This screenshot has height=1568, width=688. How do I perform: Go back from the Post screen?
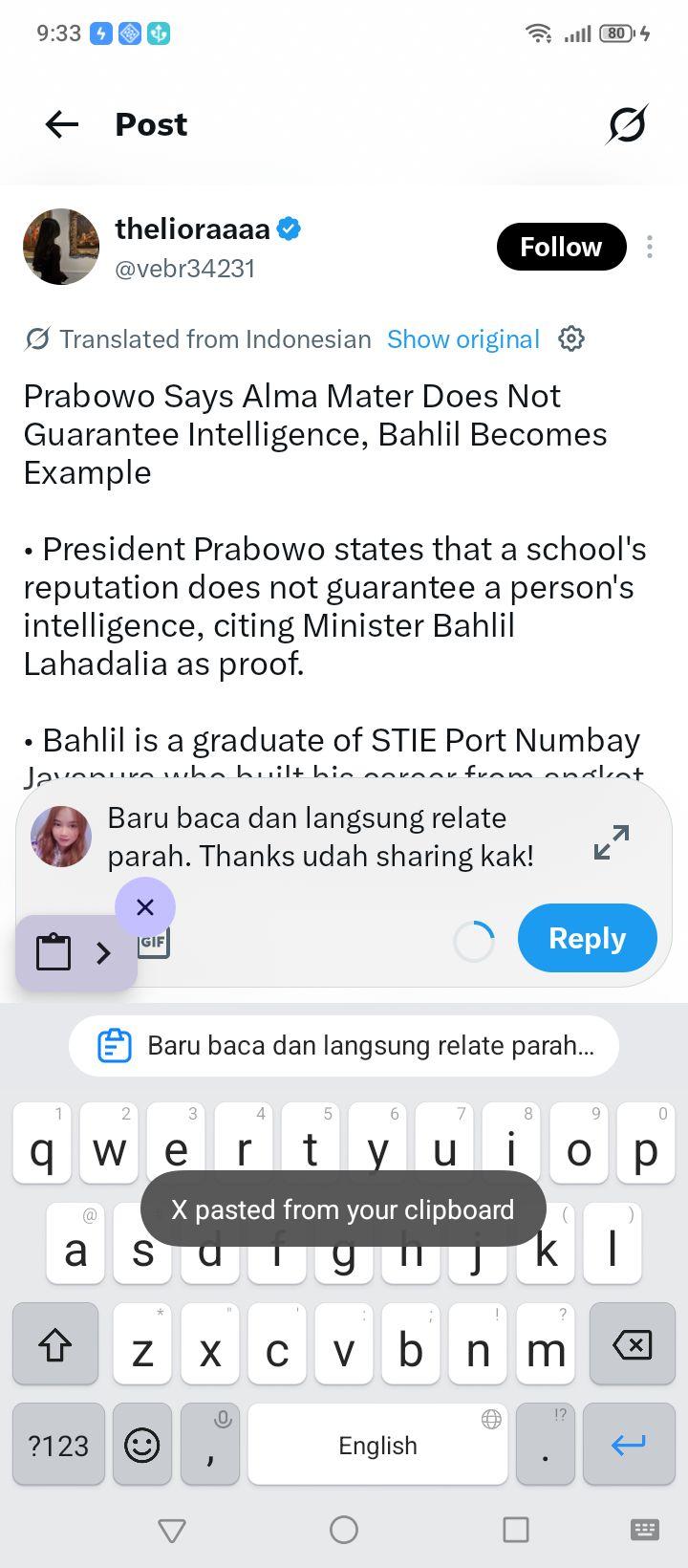(62, 124)
